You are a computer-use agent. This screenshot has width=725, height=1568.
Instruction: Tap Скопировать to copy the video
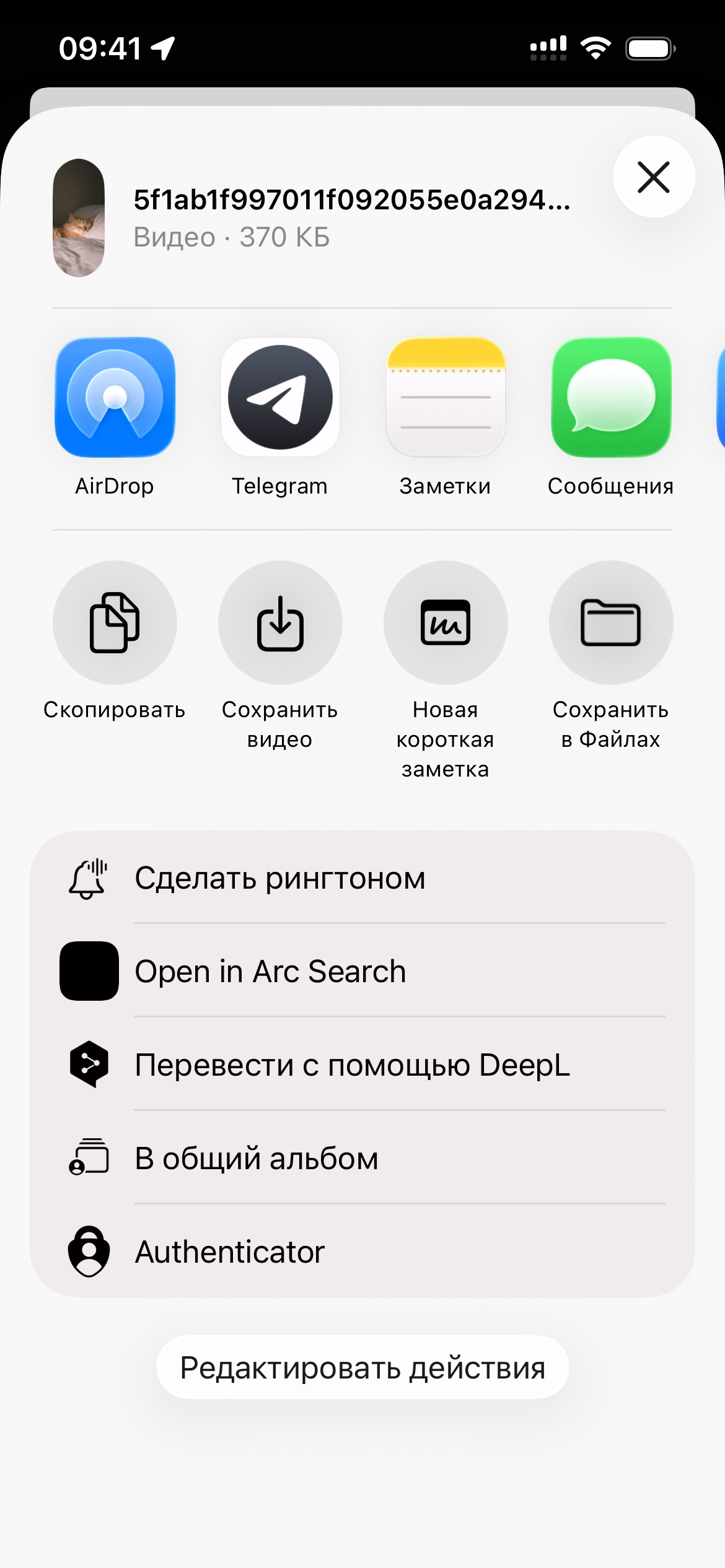[115, 622]
